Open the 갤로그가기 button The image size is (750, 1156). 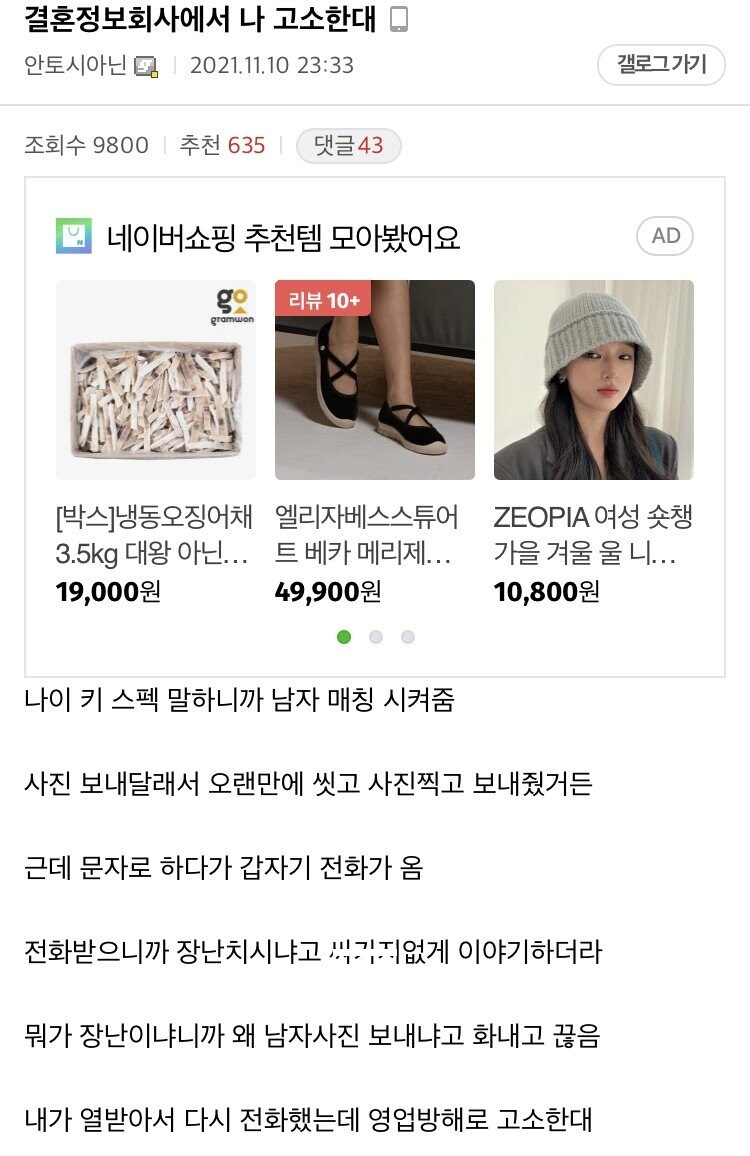coord(661,65)
